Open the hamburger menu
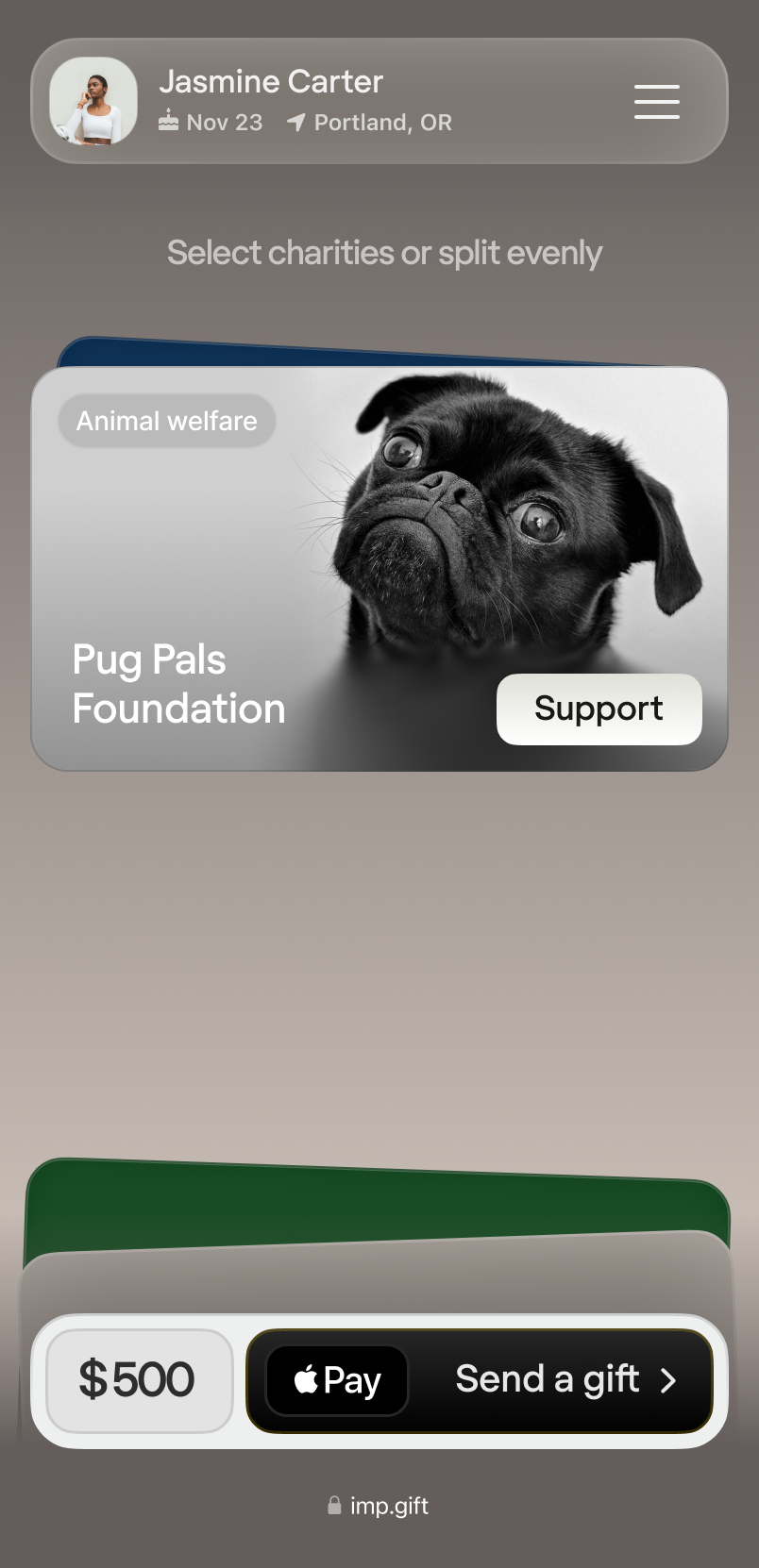This screenshot has width=759, height=1568. [656, 102]
